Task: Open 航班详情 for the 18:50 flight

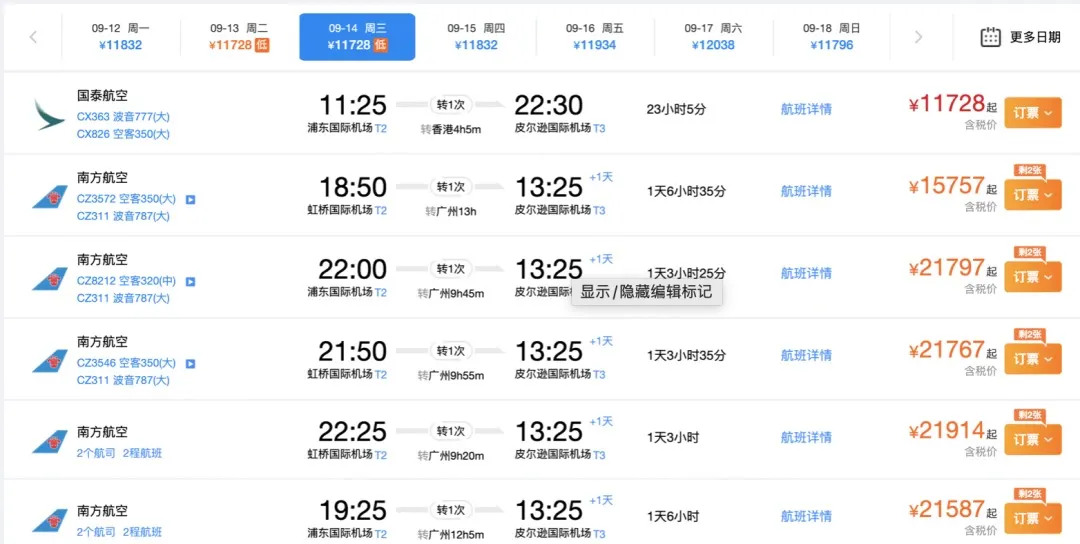Action: [x=806, y=191]
